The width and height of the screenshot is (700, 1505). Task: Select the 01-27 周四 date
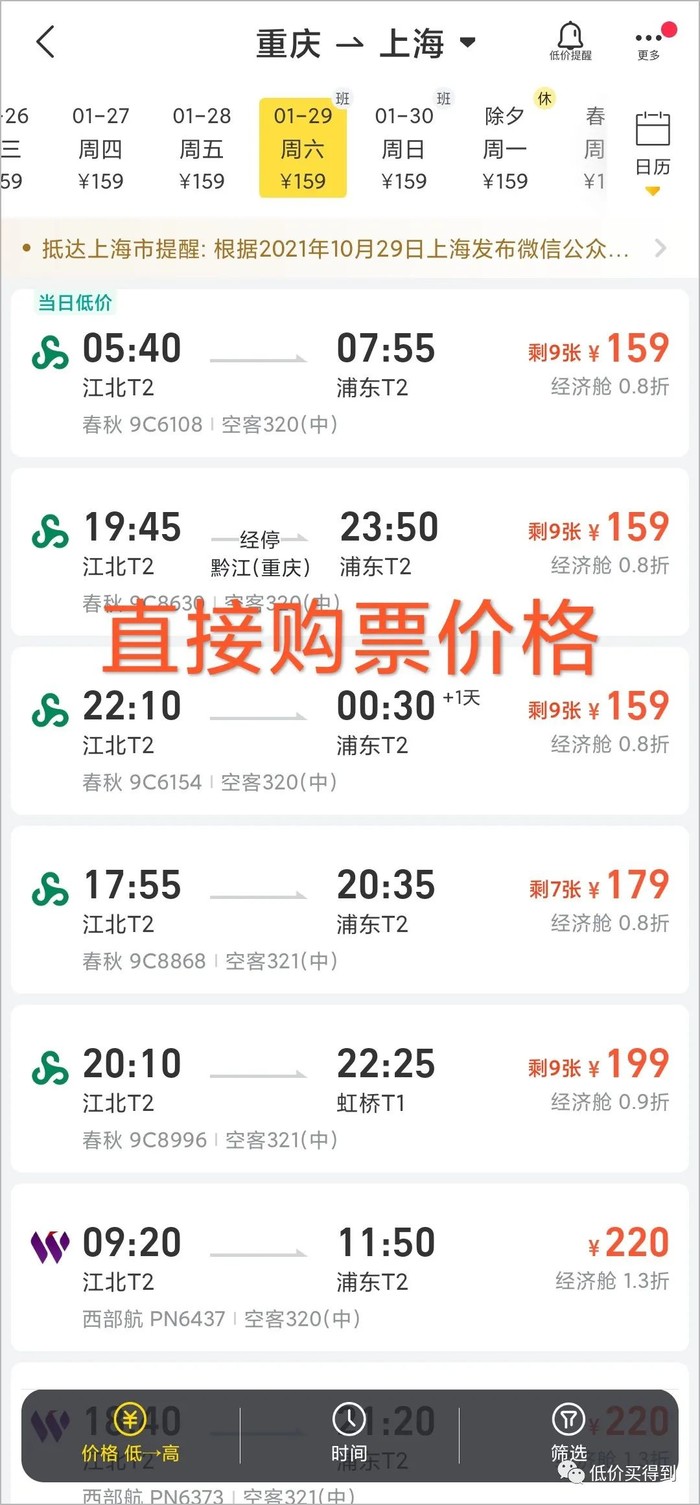coord(101,148)
